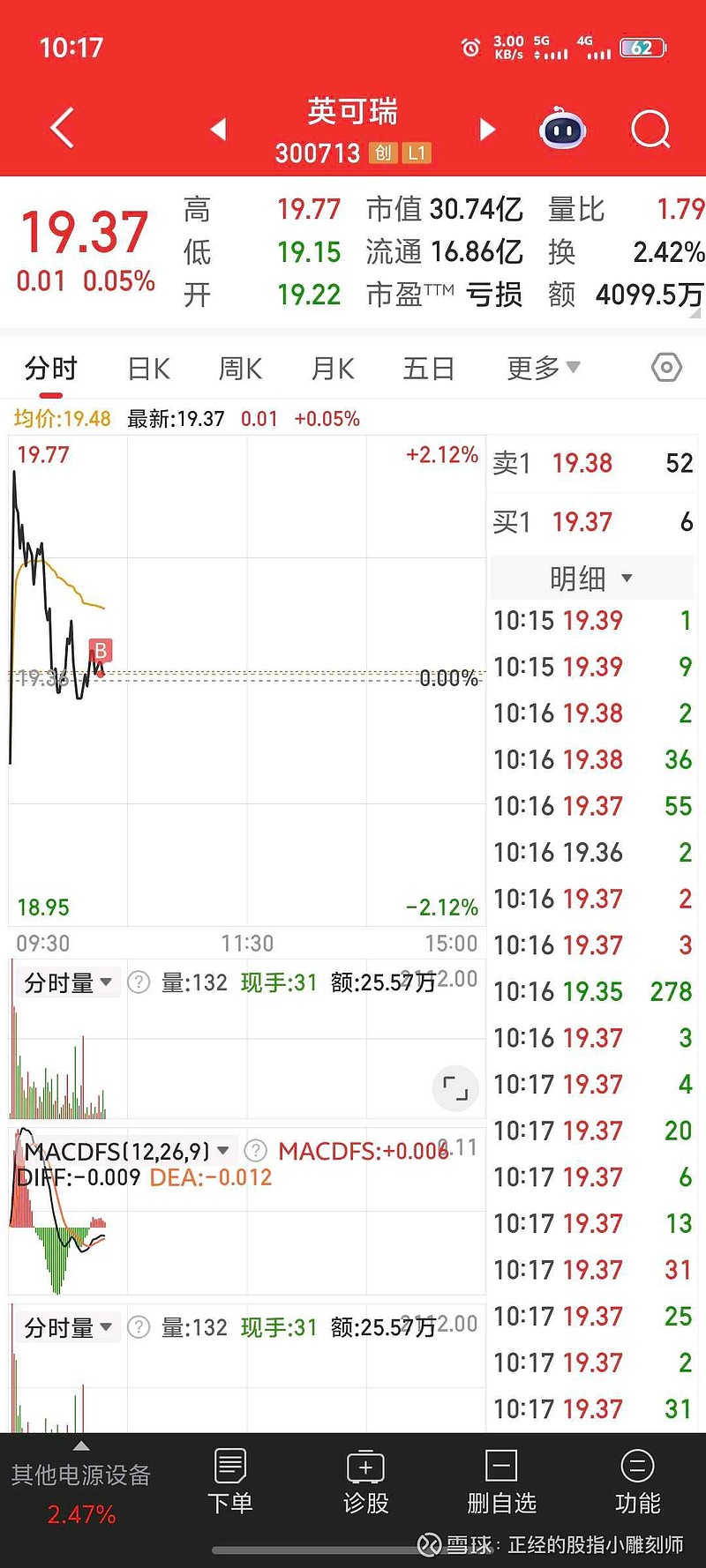Switch to the 月K chart tab
706x1568 pixels.
[x=332, y=369]
